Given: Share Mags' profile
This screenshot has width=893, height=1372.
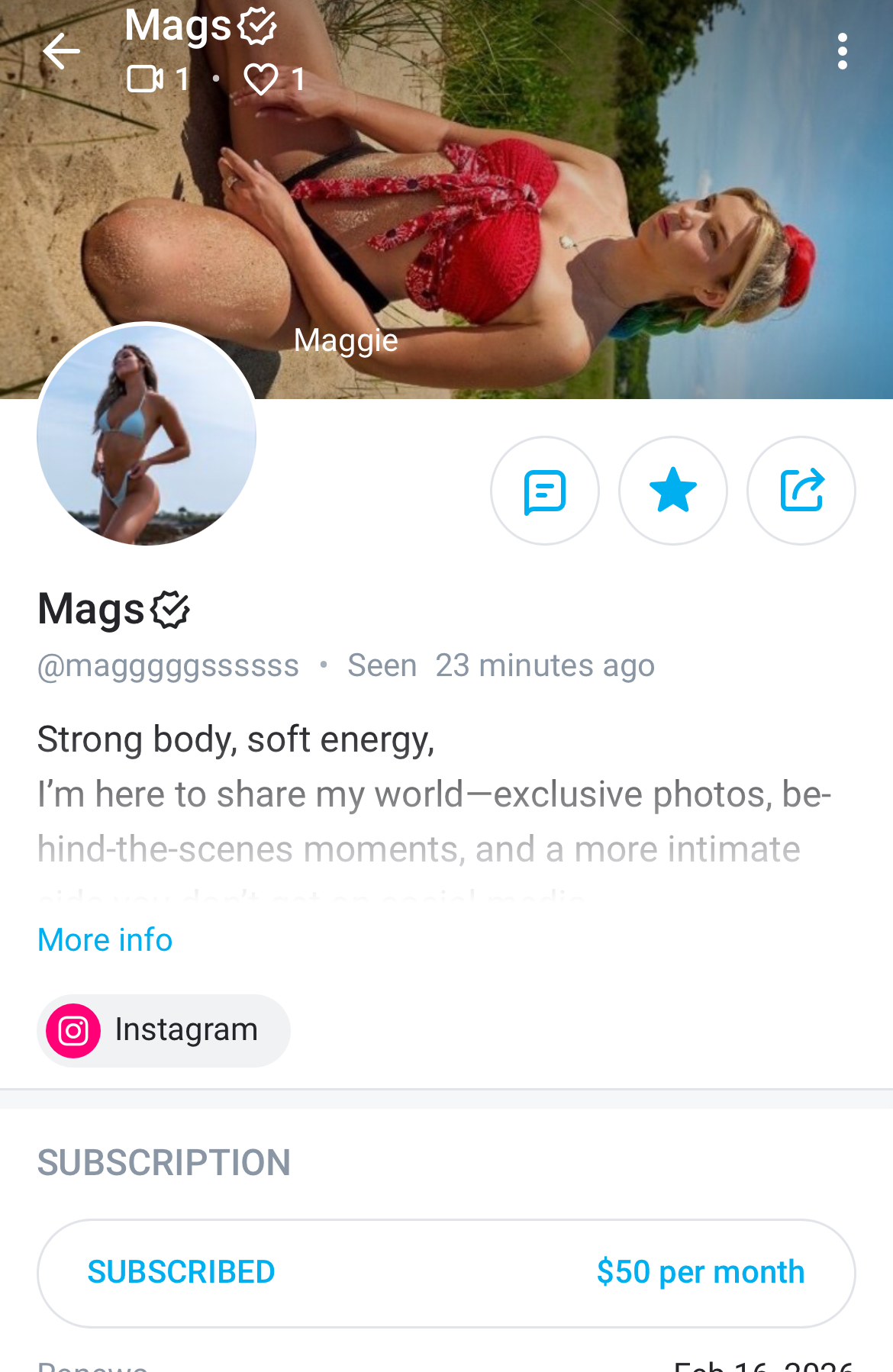Looking at the screenshot, I should [x=801, y=491].
